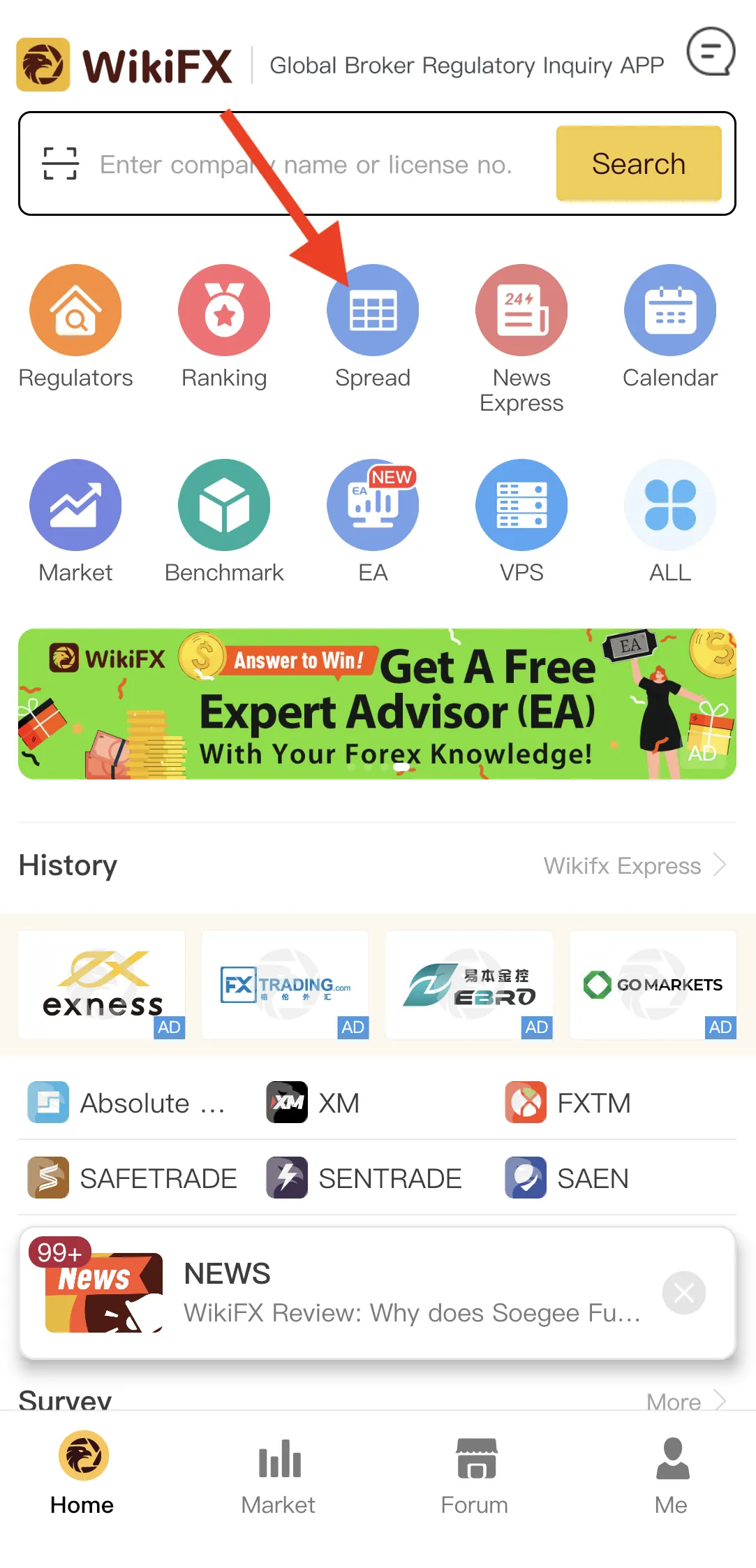
Task: Switch to the Me tab
Action: click(x=671, y=1475)
